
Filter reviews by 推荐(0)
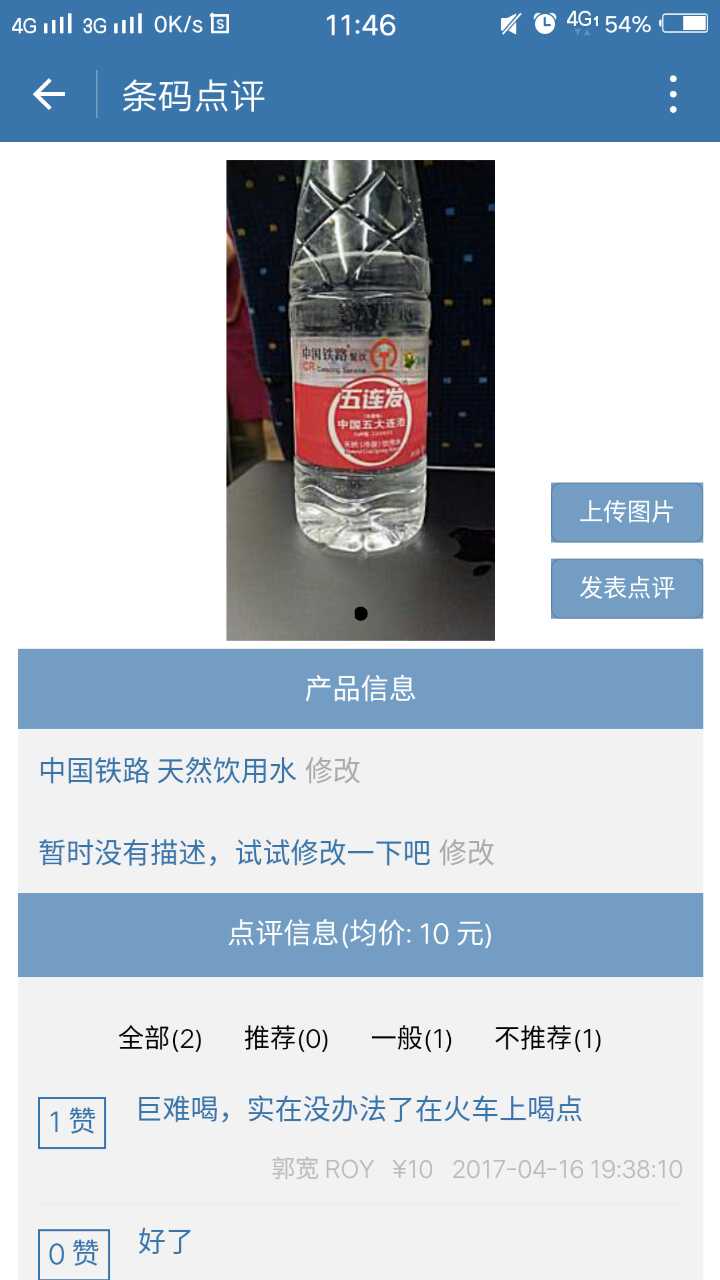286,1039
